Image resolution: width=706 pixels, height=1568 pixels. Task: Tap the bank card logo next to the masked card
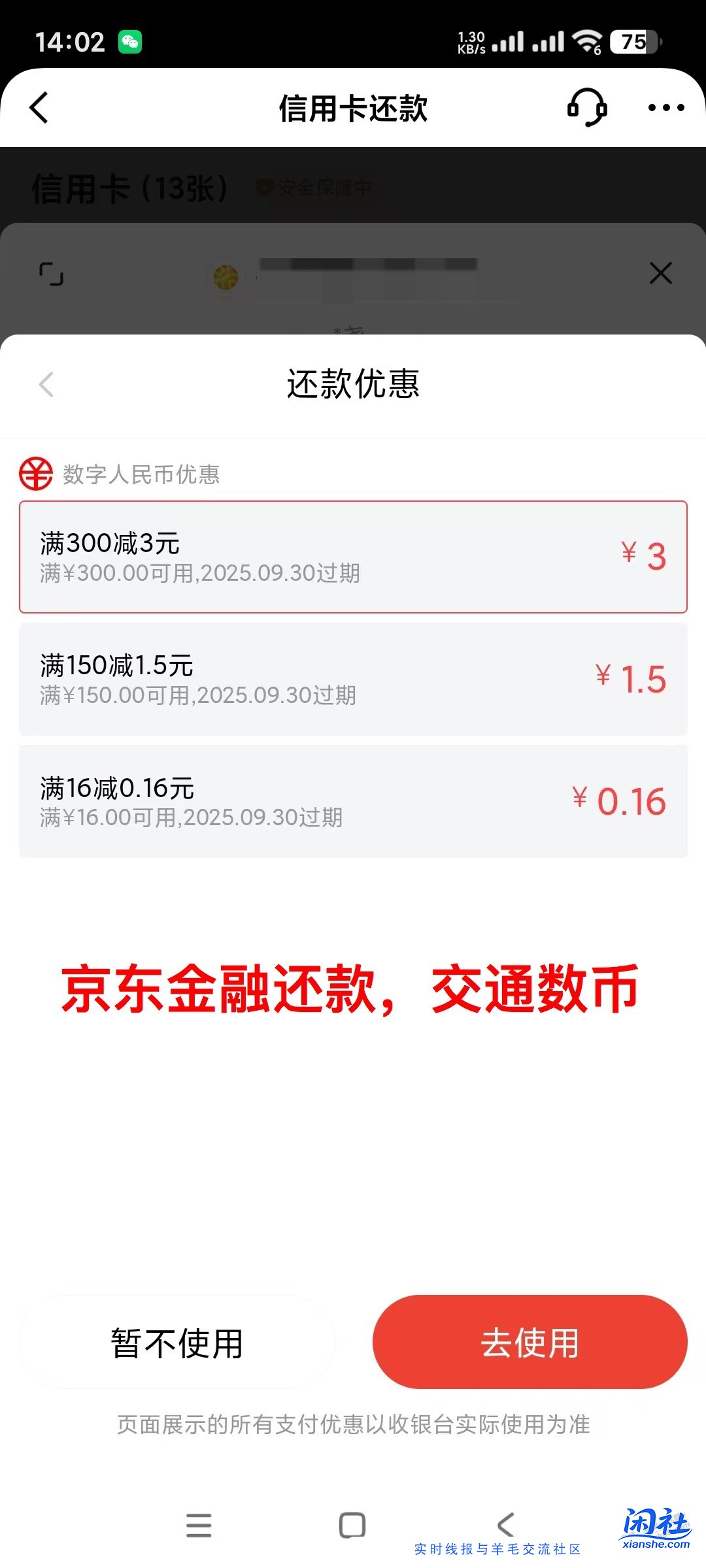(225, 277)
